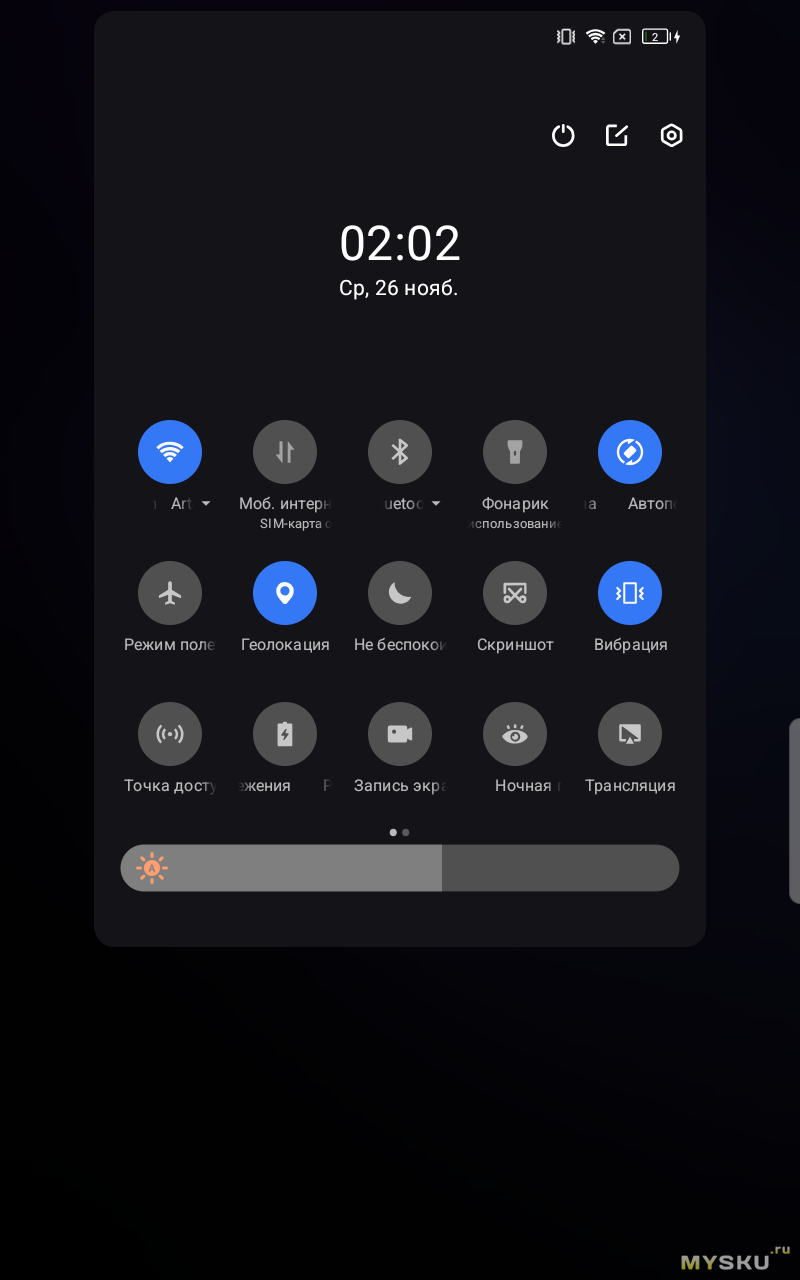Image resolution: width=800 pixels, height=1280 pixels.
Task: Take a Скриншот
Action: point(515,593)
